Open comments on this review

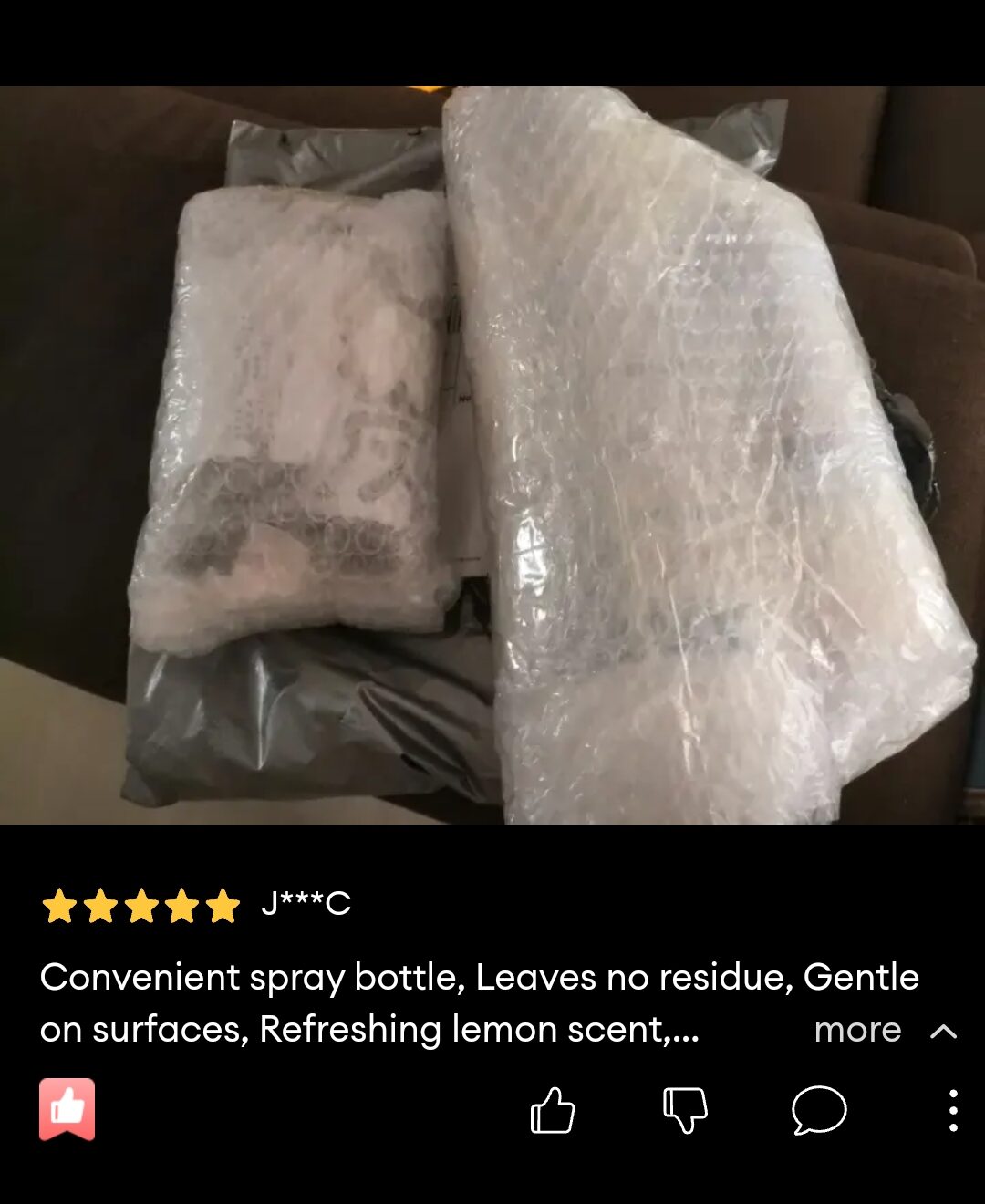point(818,1110)
